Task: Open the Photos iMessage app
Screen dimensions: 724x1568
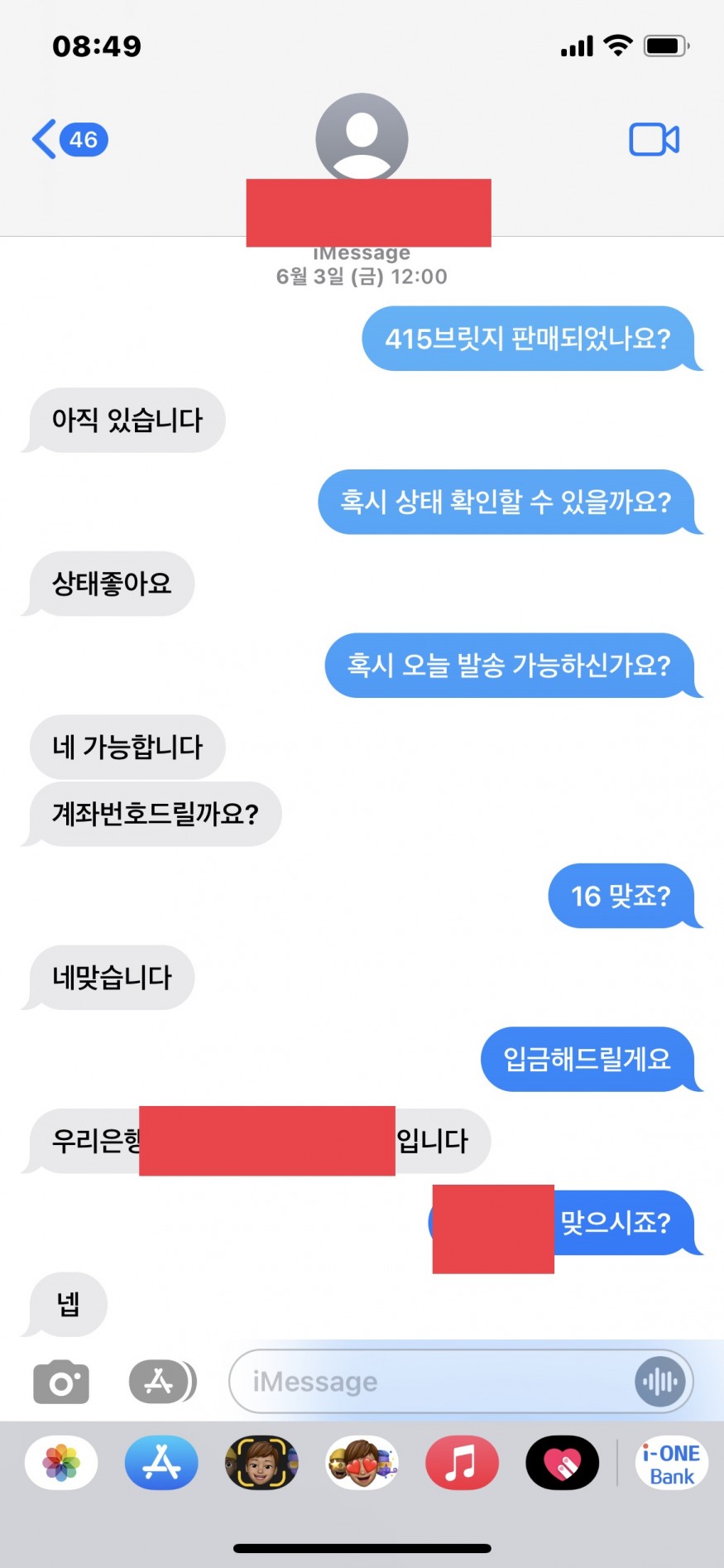Action: pos(61,1463)
